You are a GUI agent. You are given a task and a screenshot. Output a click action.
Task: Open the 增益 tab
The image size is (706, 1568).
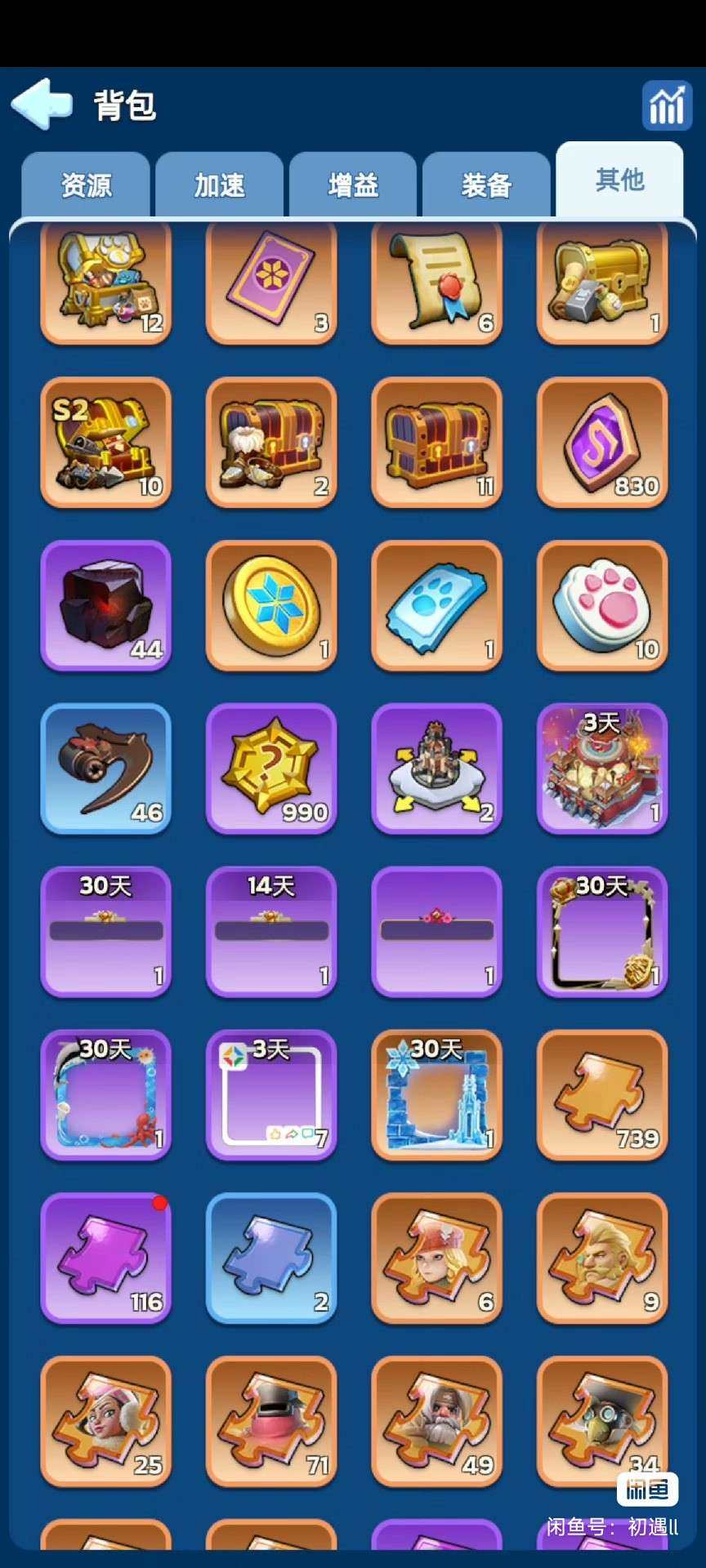[353, 185]
